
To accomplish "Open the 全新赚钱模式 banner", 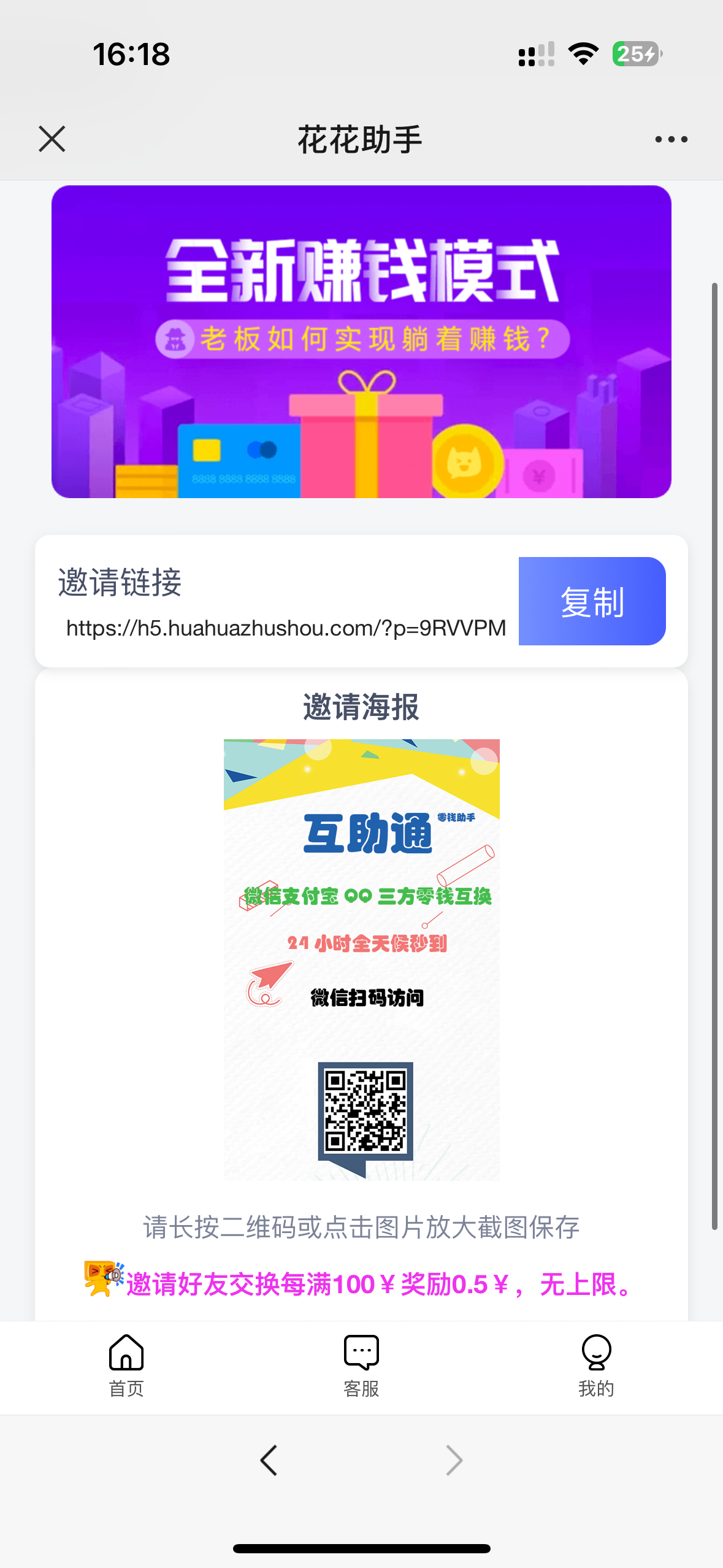I will pos(361,341).
